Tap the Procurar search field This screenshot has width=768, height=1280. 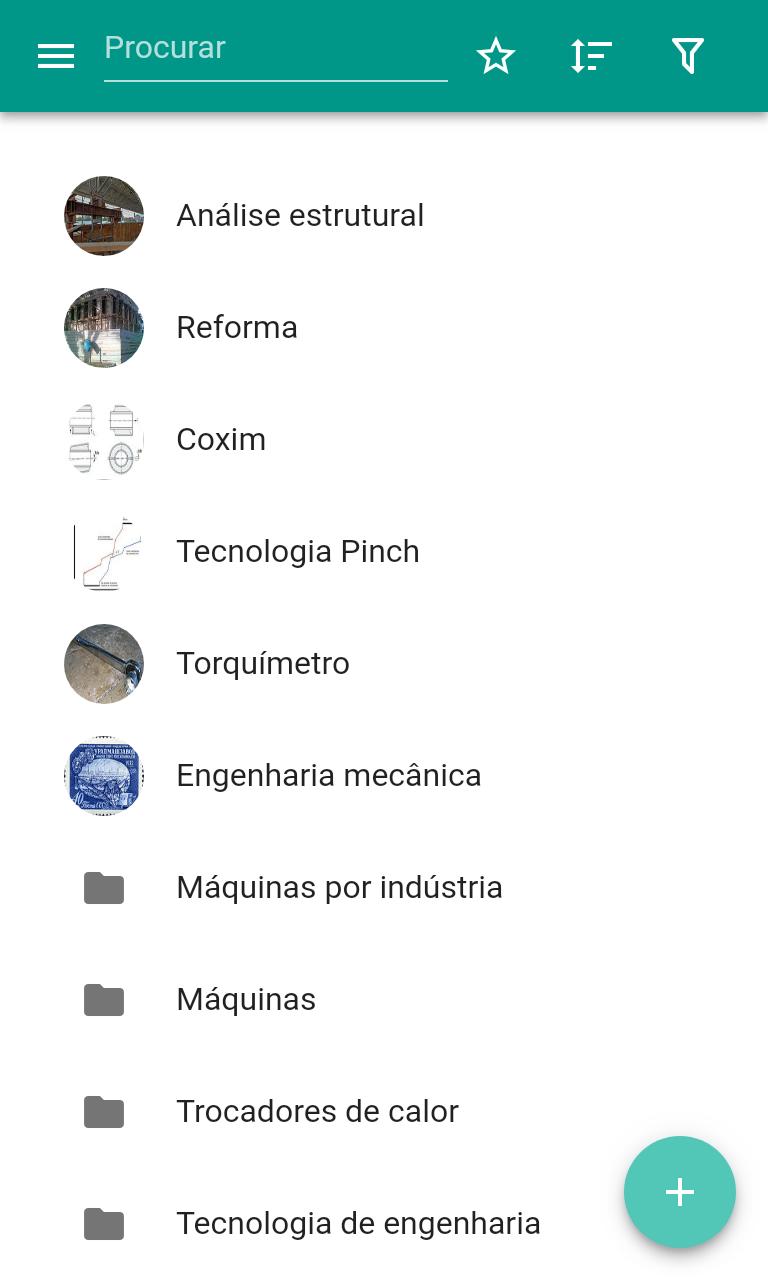click(x=275, y=50)
